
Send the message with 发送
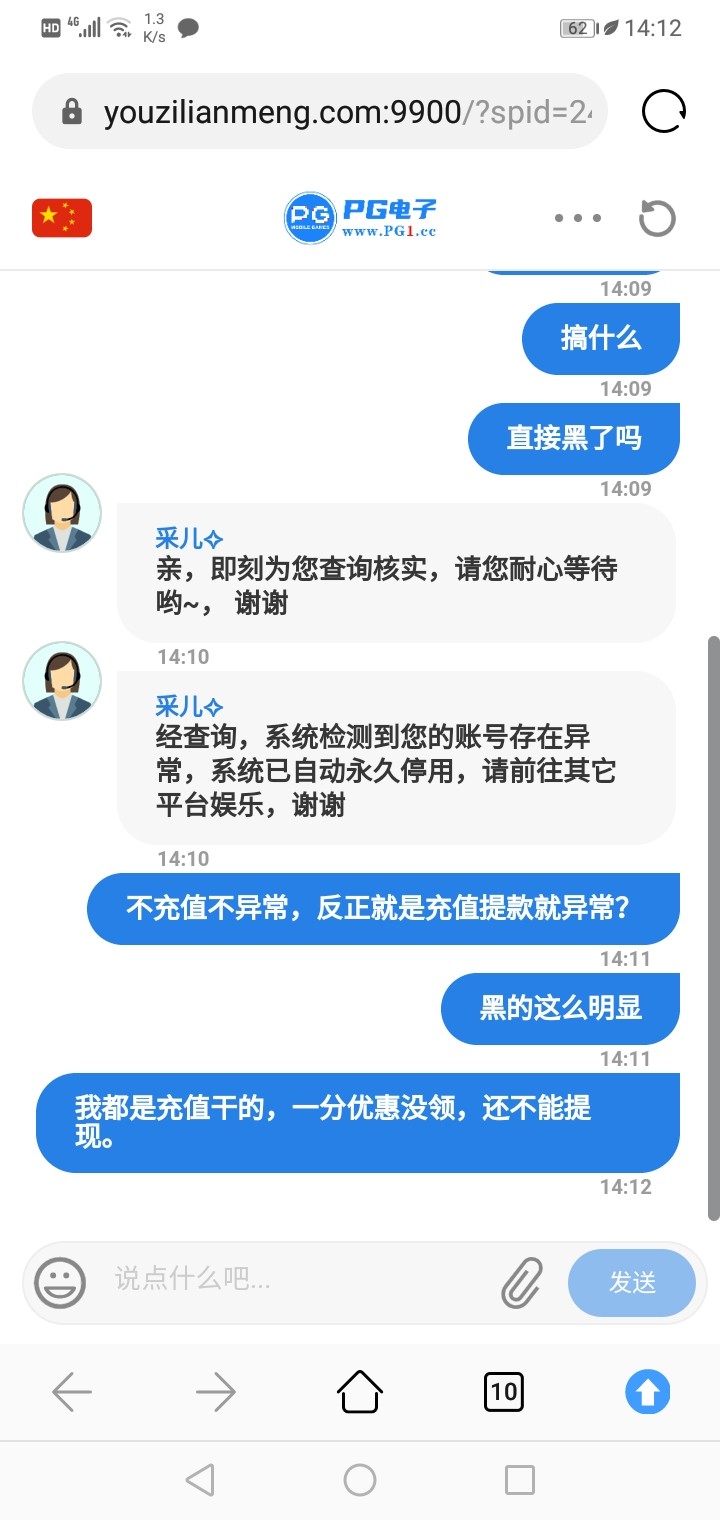pyautogui.click(x=632, y=1282)
